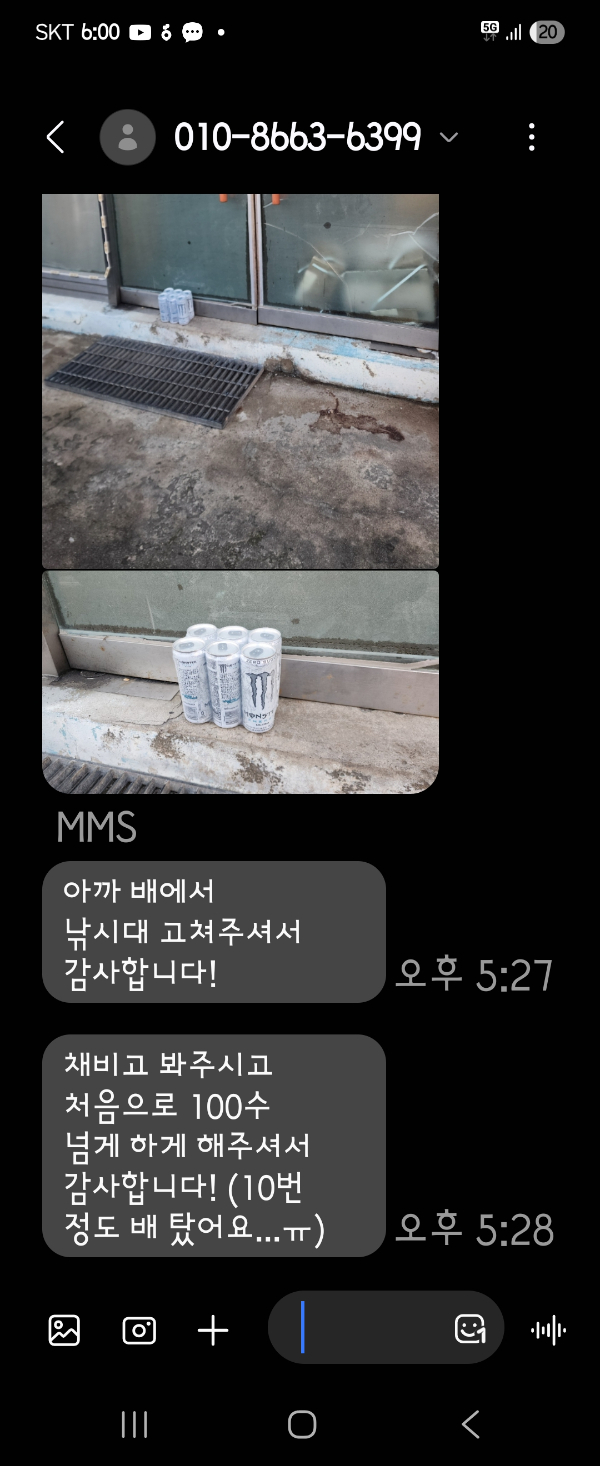This screenshot has width=600, height=1466.
Task: Launch the camera to take a picture
Action: pyautogui.click(x=139, y=1330)
